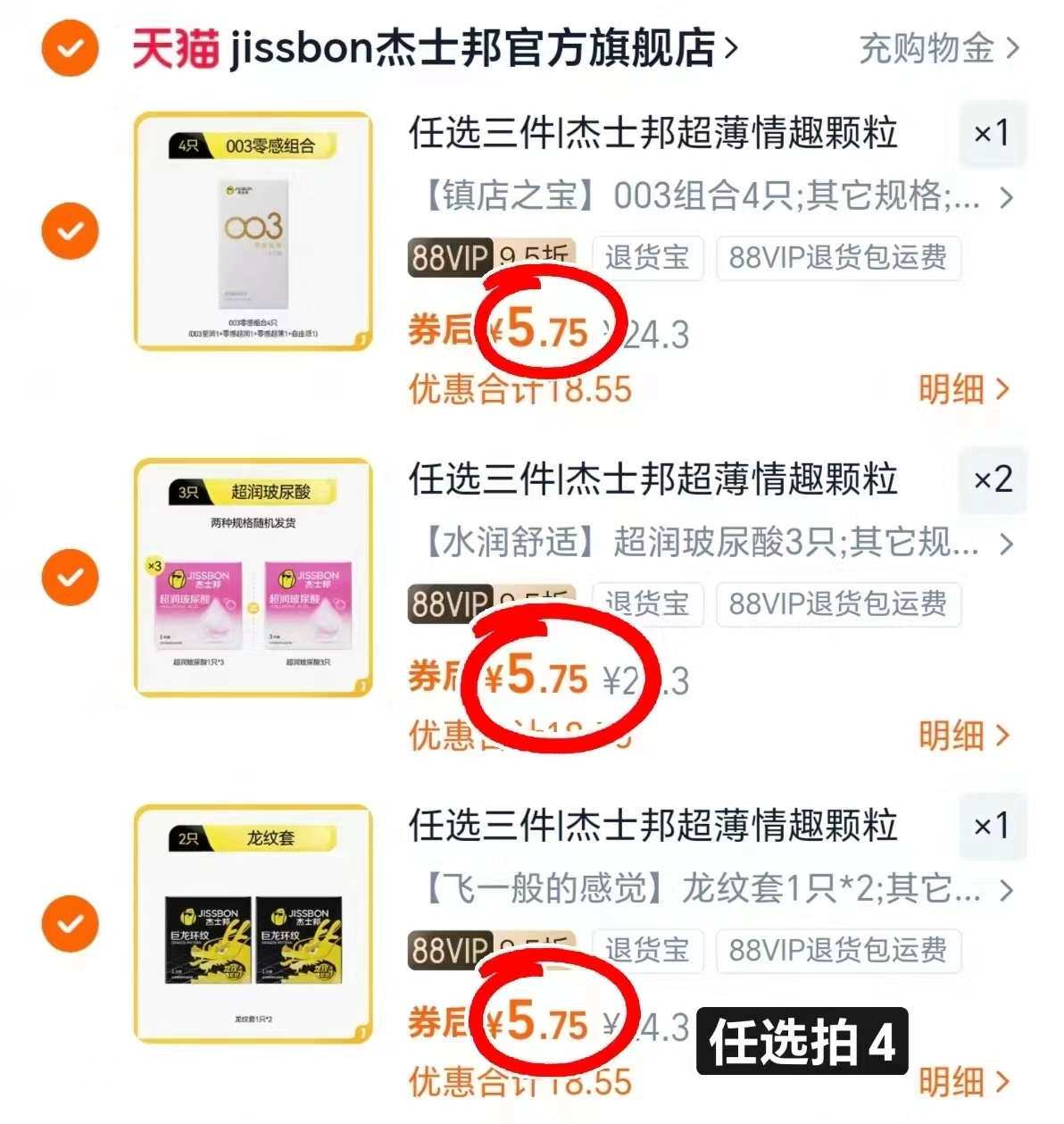This screenshot has height=1124, width=1064.
Task: Edit quantity ×1 of 003组合 item
Action: (x=992, y=134)
